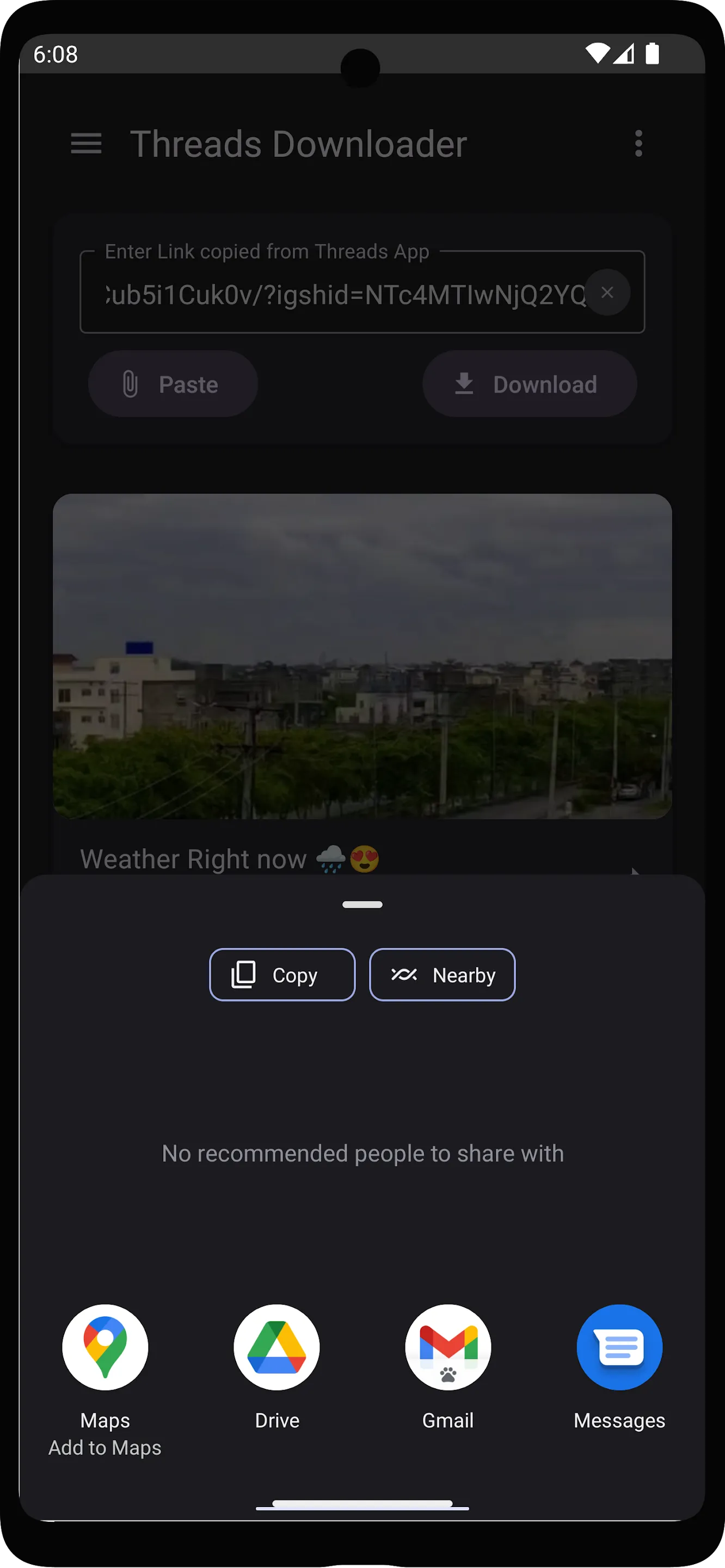Tap the copy icon inside Copy button
This screenshot has height=1568, width=725.
(x=242, y=975)
